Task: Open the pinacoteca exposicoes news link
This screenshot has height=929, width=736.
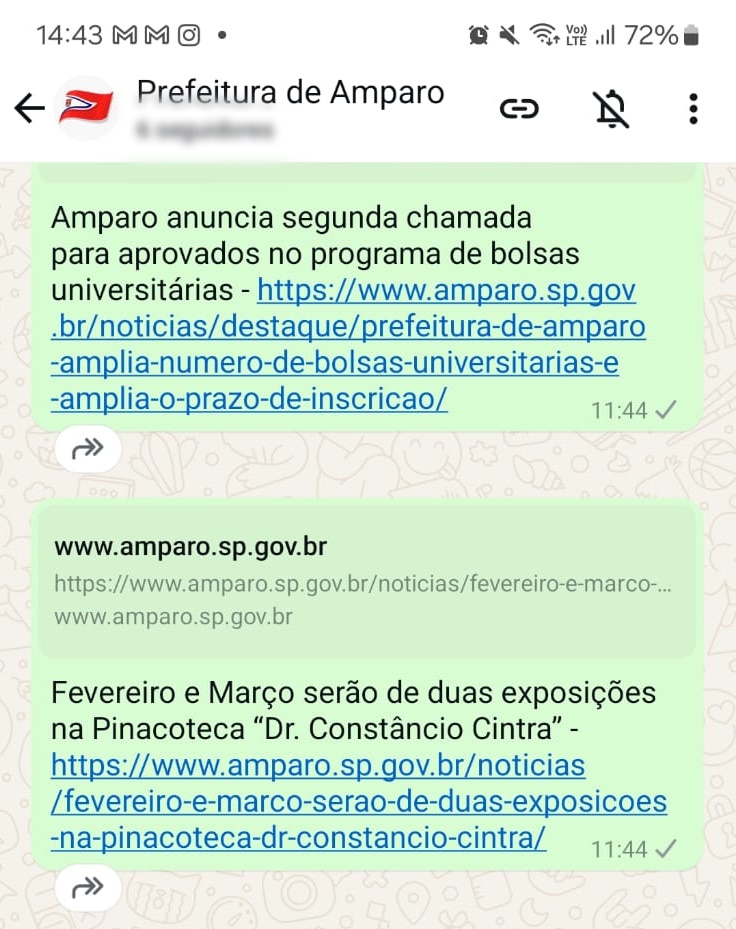Action: (358, 802)
